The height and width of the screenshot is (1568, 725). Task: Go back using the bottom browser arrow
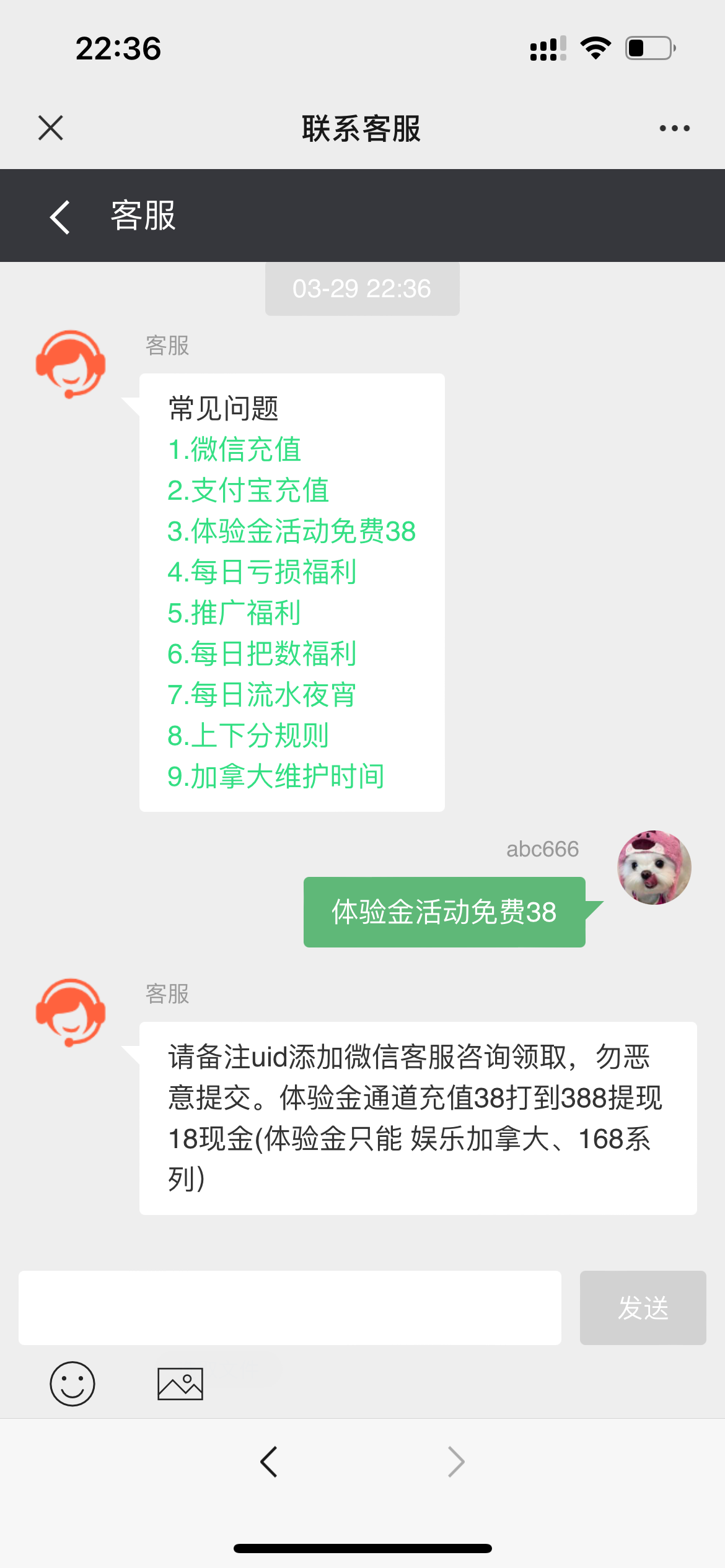tap(268, 1462)
